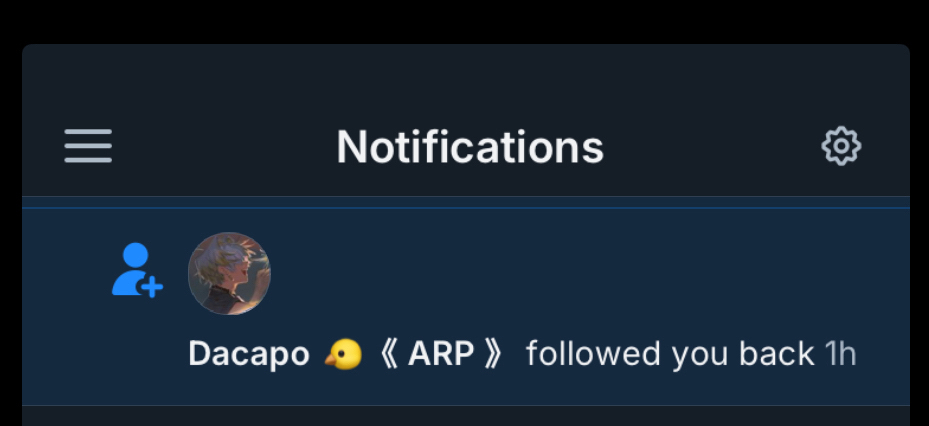This screenshot has height=426, width=929.
Task: Open Dacapo's profile avatar
Action: click(229, 274)
